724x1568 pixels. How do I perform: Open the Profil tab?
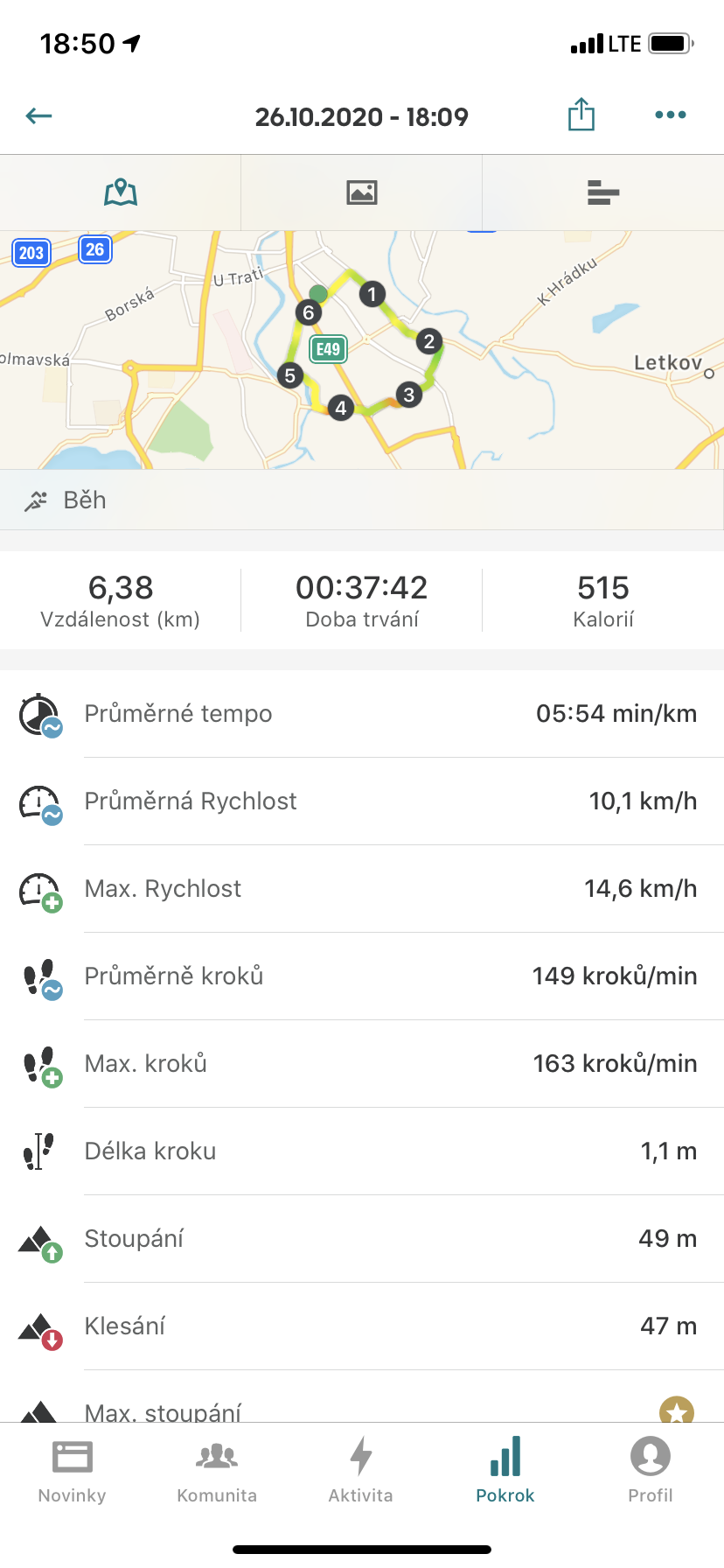651,1470
